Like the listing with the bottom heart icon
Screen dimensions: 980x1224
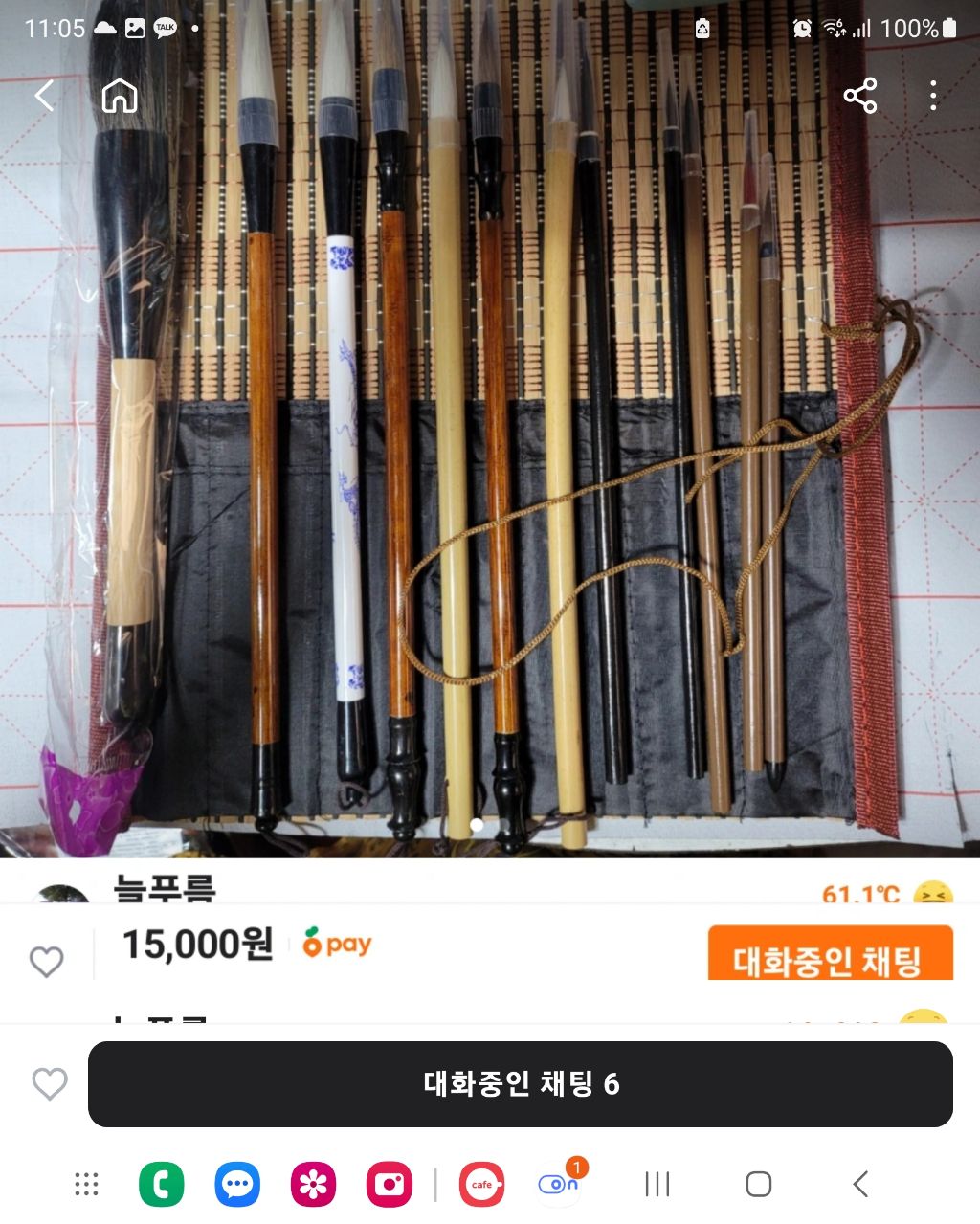pyautogui.click(x=50, y=1084)
